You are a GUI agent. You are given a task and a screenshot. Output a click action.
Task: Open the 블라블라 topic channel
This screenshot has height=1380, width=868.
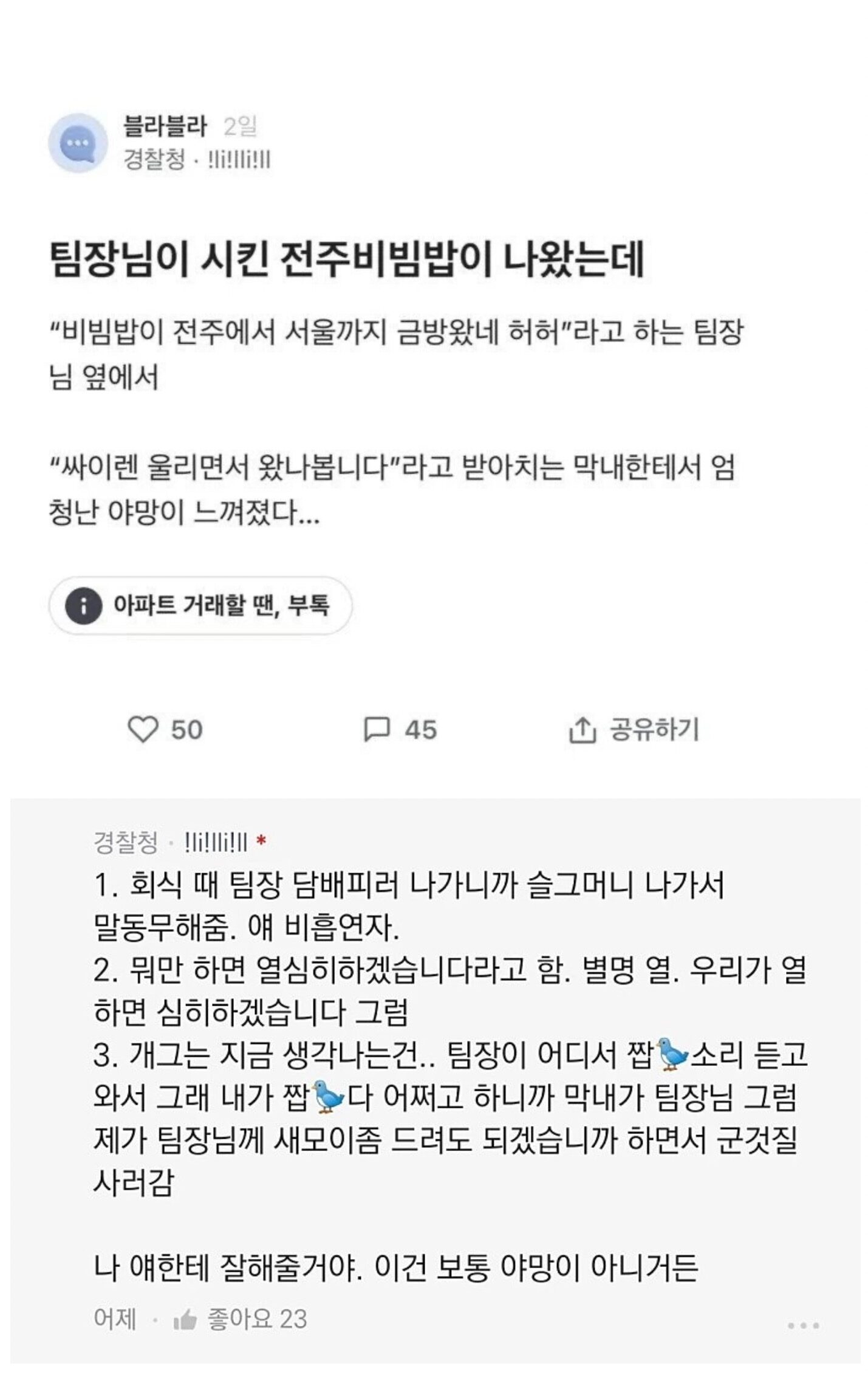click(x=165, y=126)
